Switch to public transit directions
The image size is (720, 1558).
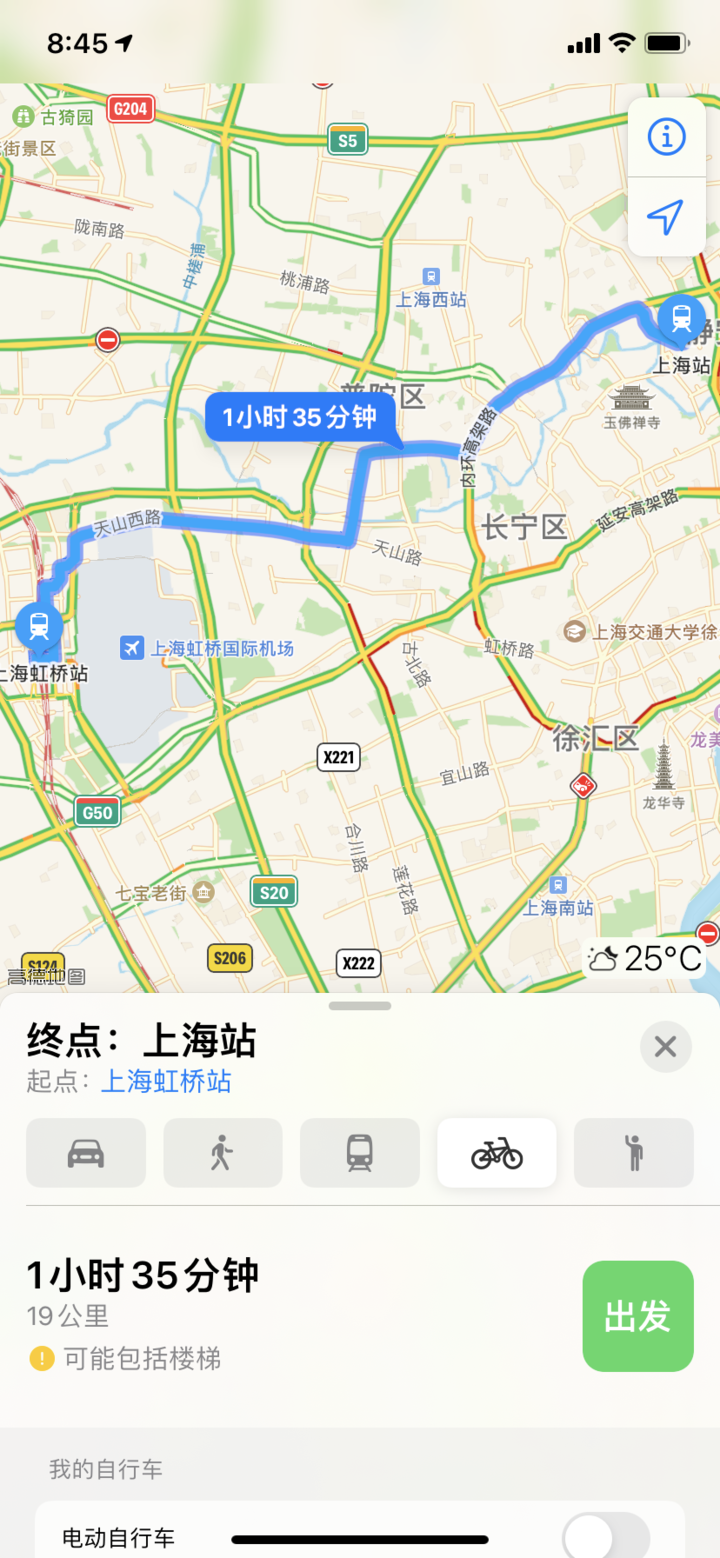pyautogui.click(x=359, y=1153)
